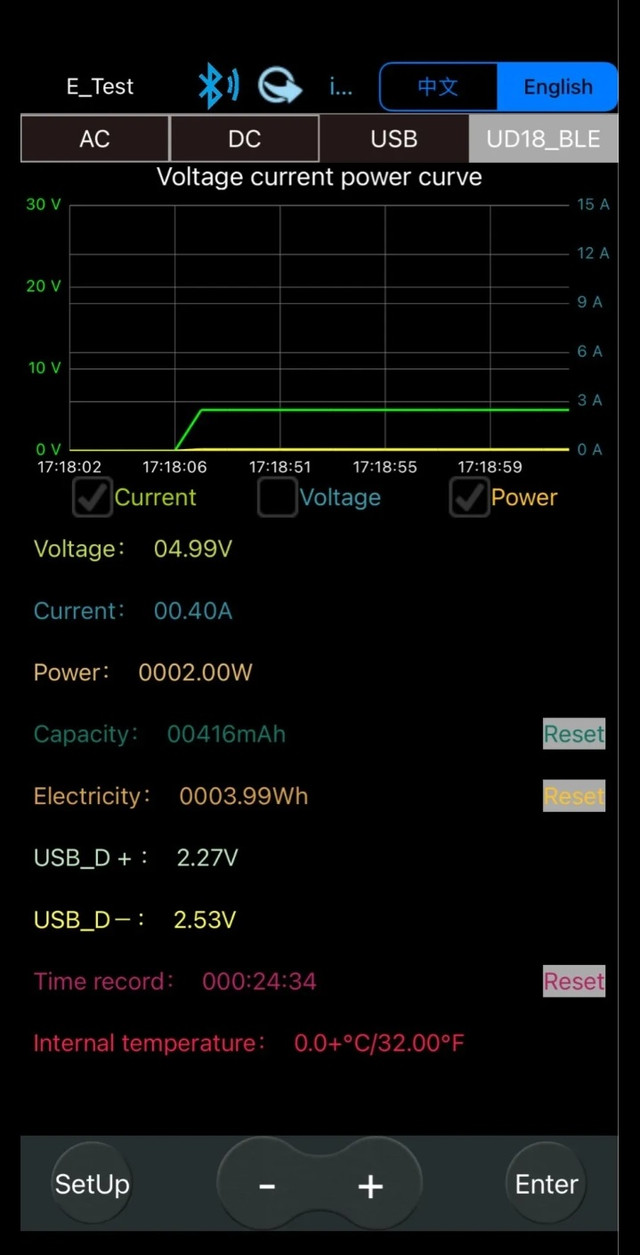Tap the Bluetooth connection icon
Image resolution: width=640 pixels, height=1255 pixels.
coord(218,86)
